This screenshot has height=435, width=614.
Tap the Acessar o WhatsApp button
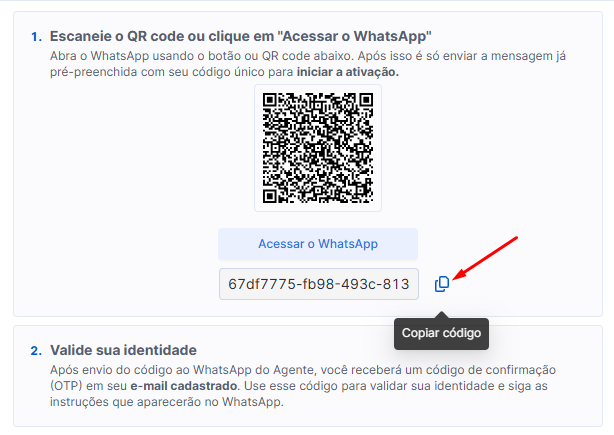318,244
